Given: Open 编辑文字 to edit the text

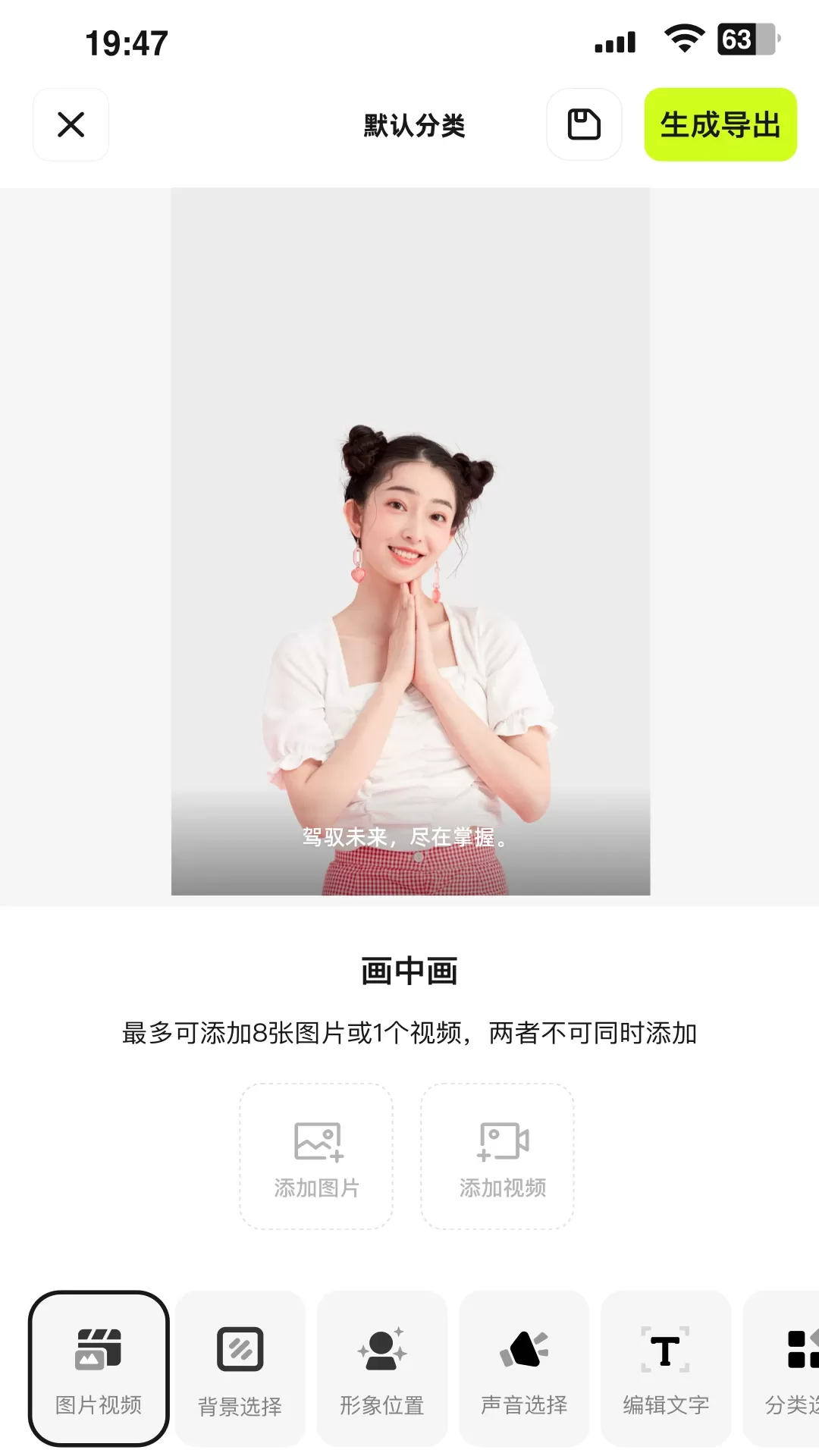Looking at the screenshot, I should [666, 1368].
